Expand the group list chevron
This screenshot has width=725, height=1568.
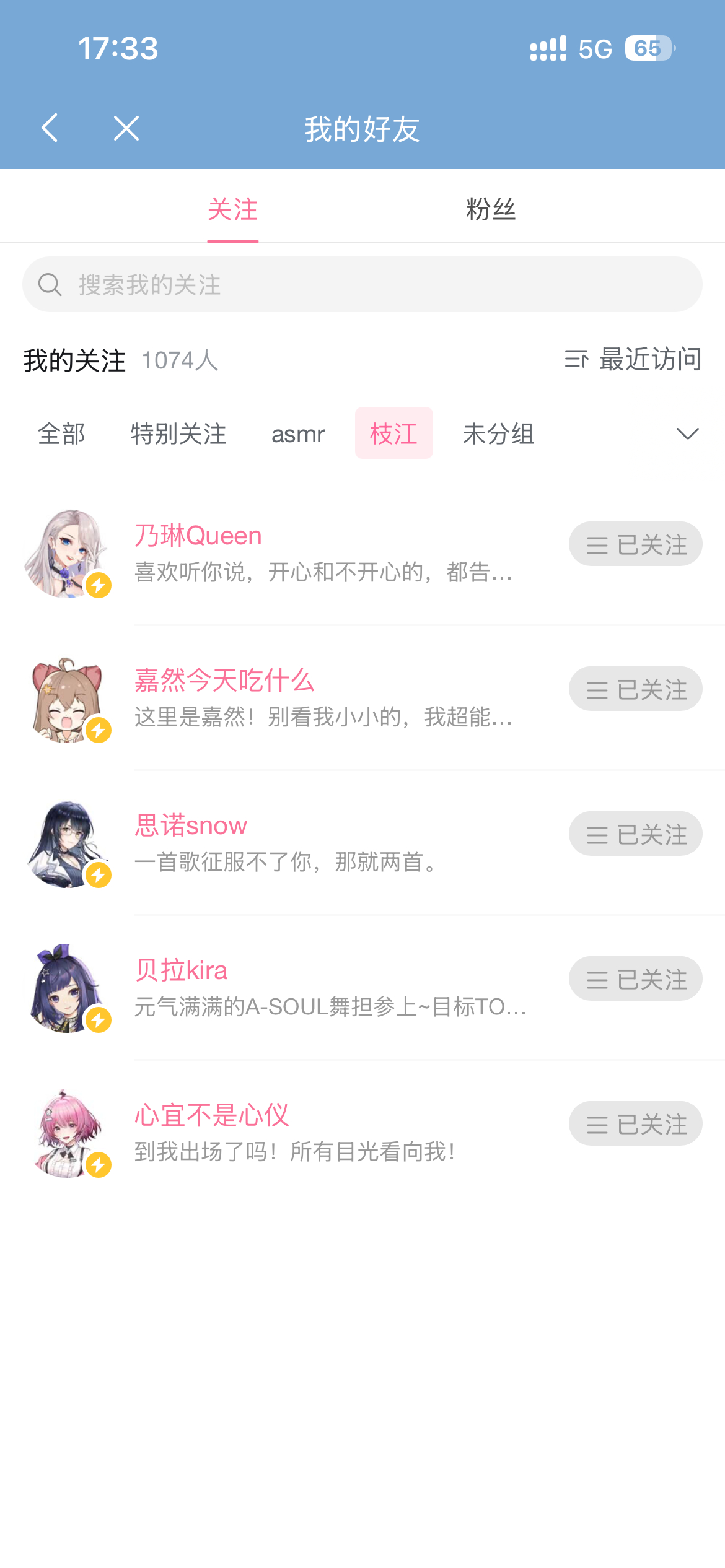point(687,433)
